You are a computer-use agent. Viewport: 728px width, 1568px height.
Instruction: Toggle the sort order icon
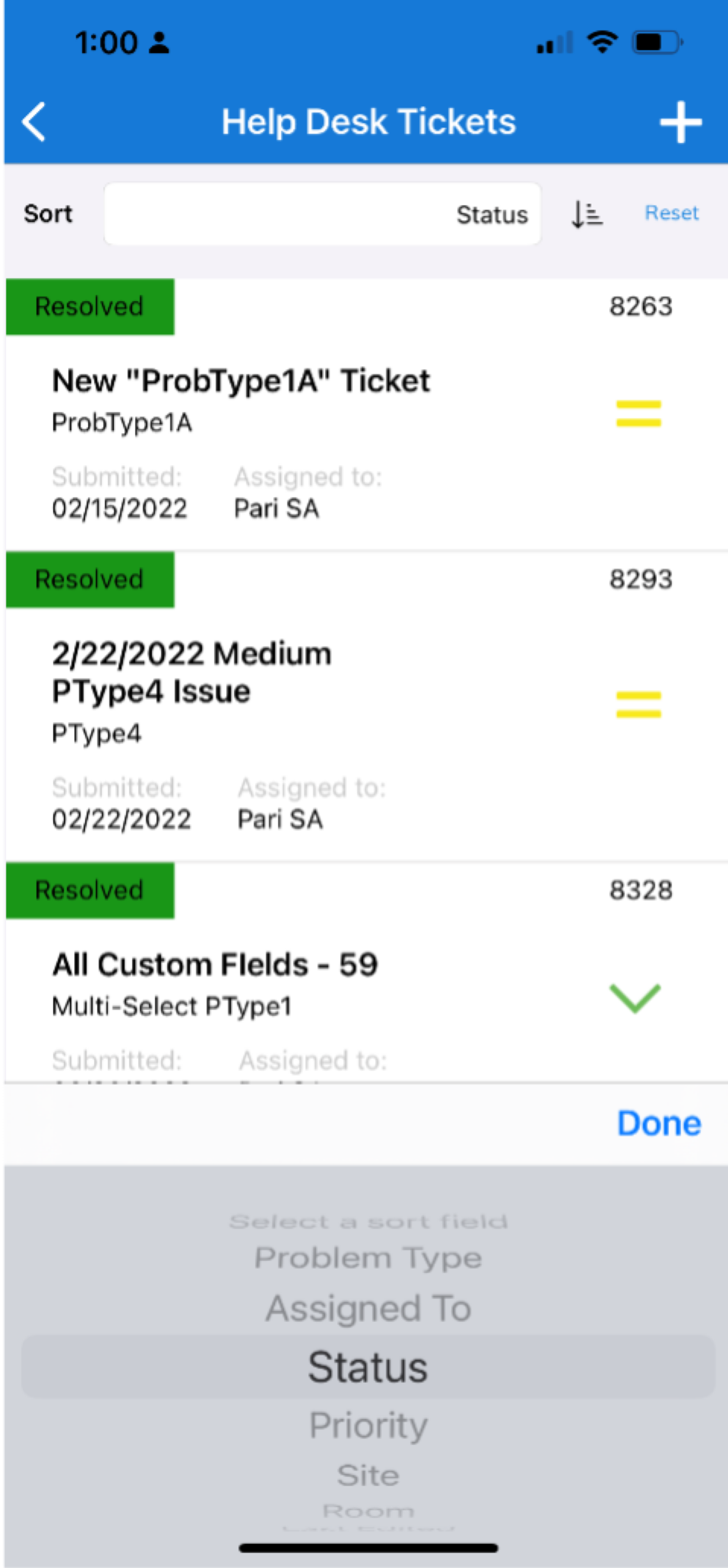[x=587, y=214]
